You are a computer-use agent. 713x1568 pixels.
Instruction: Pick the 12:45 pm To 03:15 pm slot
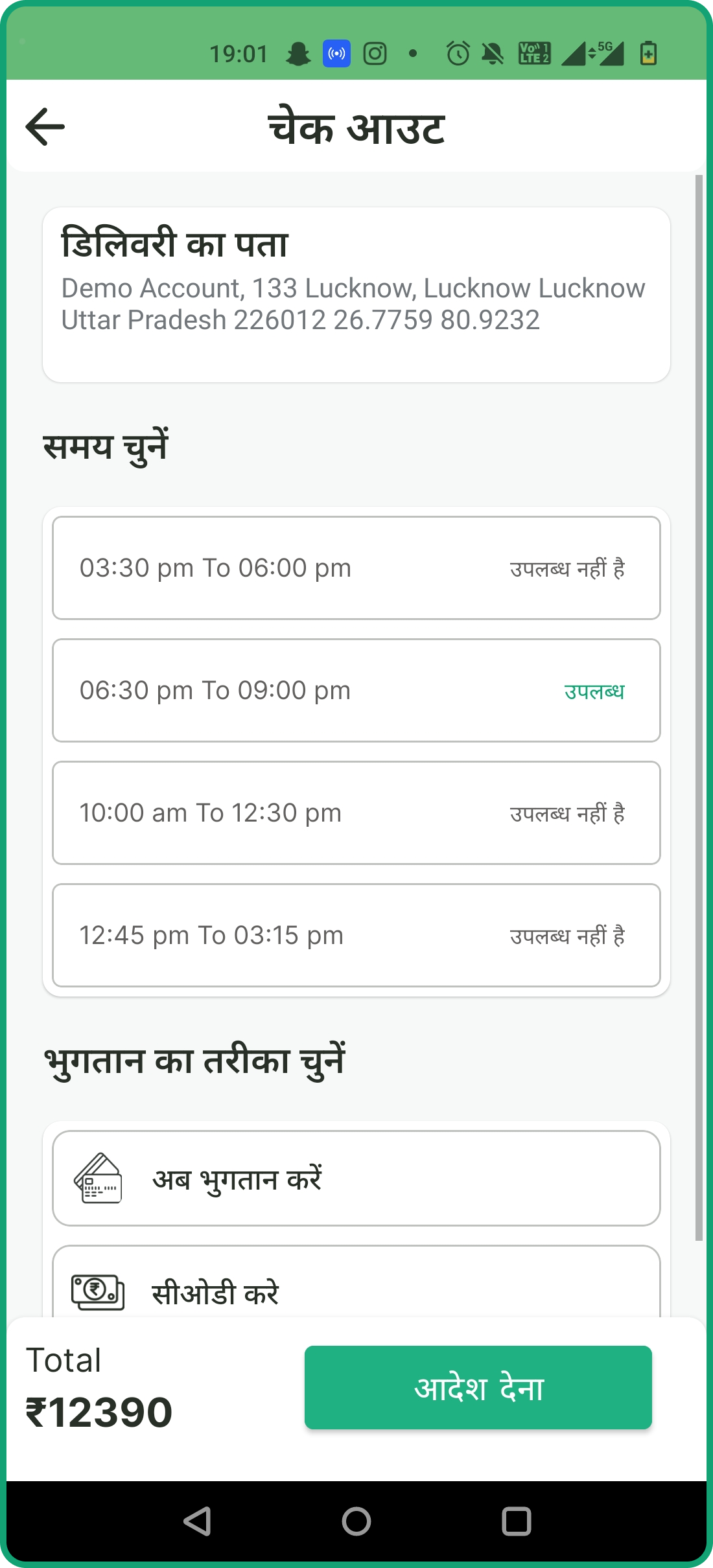click(x=356, y=935)
